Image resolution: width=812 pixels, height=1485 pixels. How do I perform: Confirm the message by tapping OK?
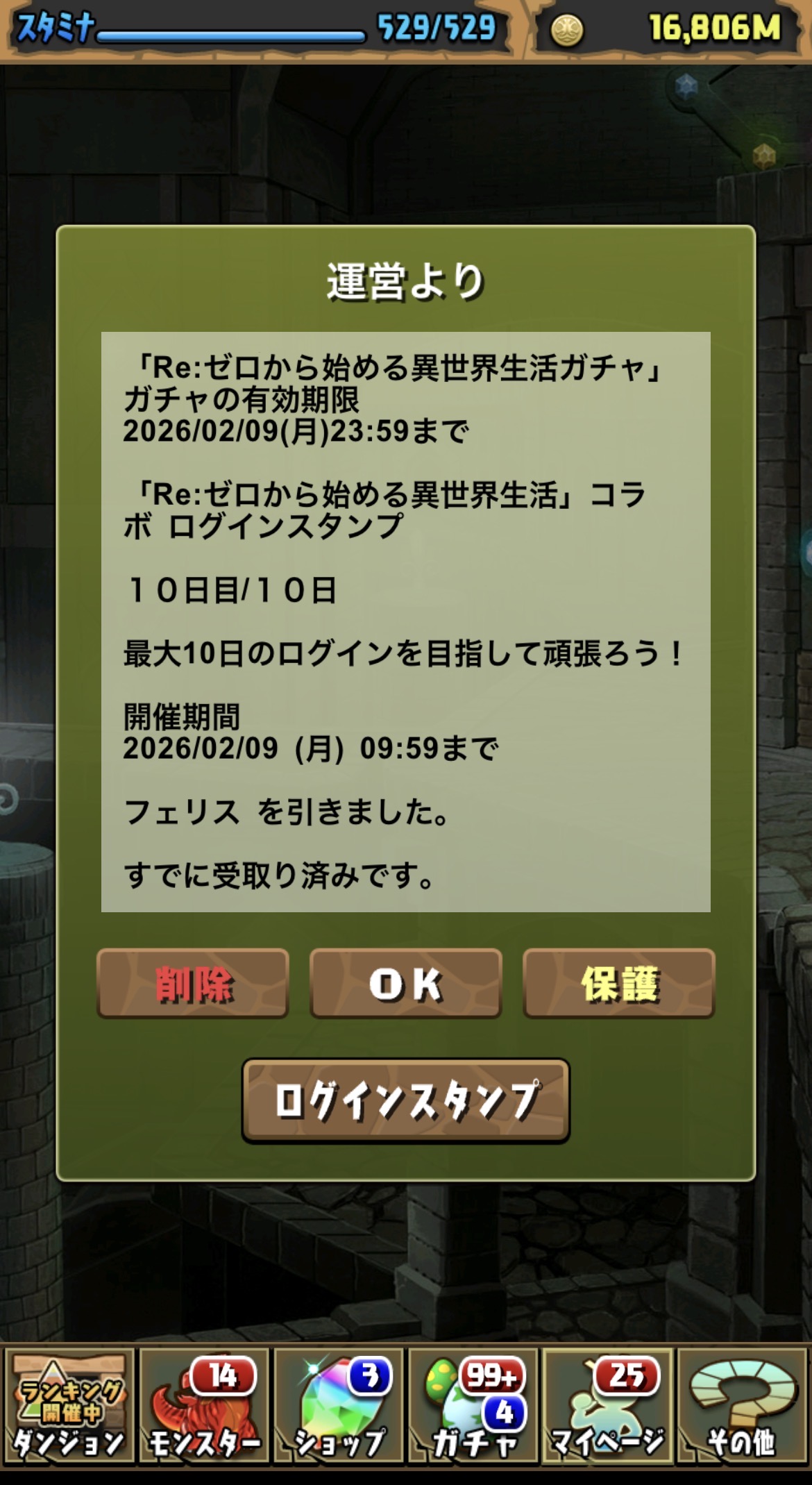pyautogui.click(x=405, y=983)
